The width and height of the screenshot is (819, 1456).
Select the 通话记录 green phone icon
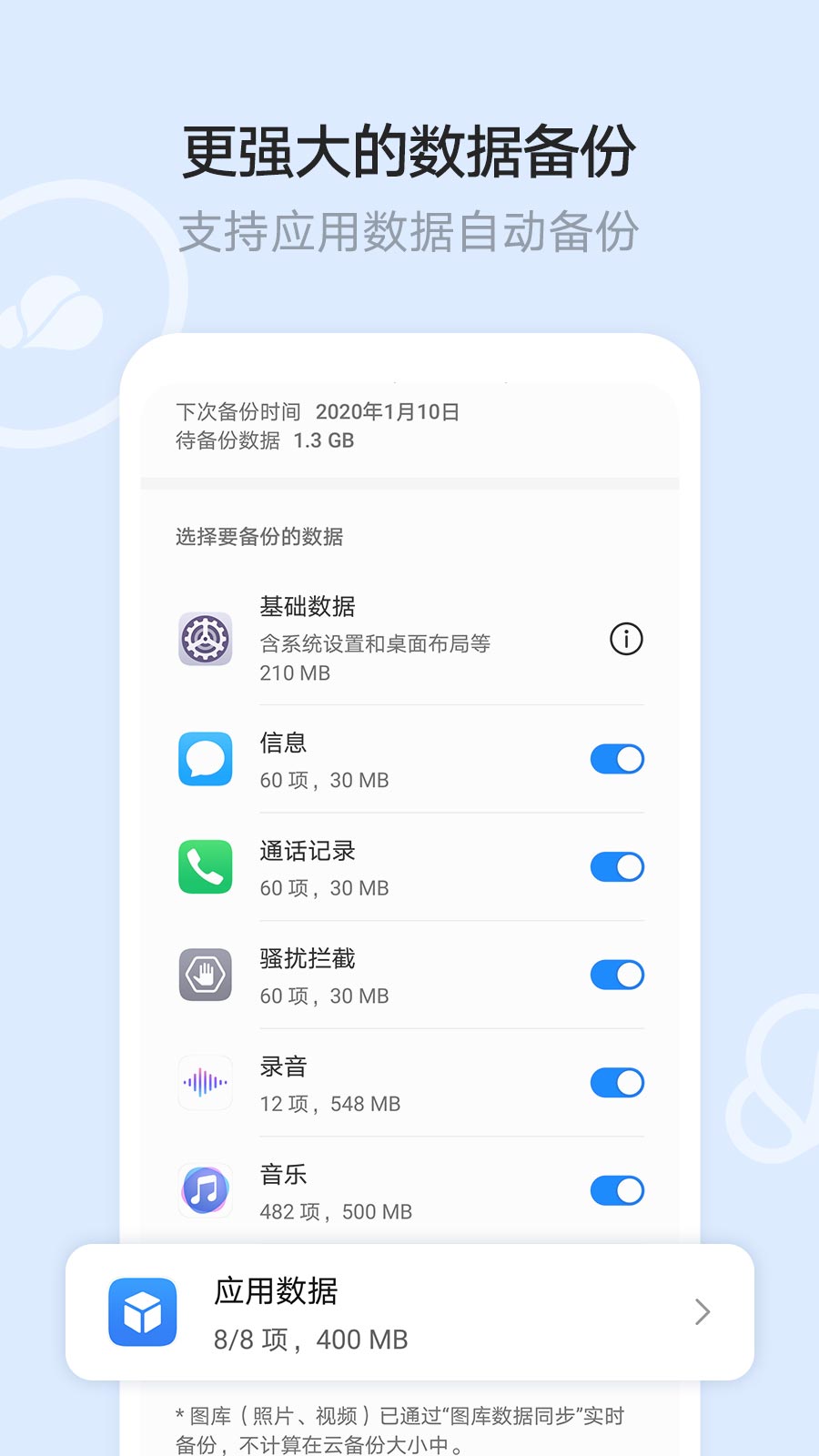coord(205,867)
